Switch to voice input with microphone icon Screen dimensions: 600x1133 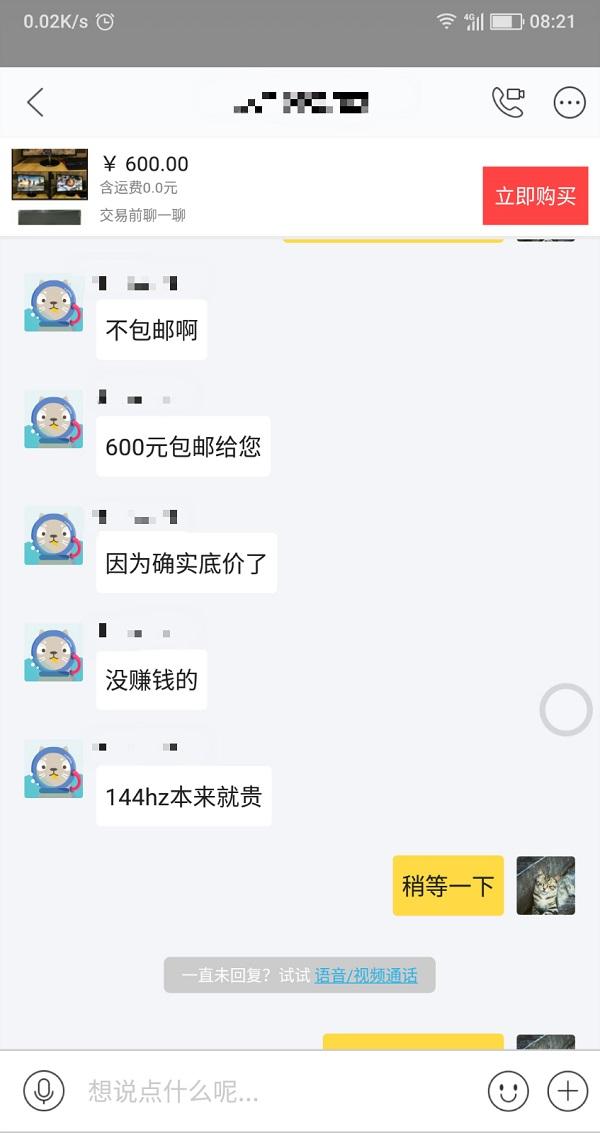(x=43, y=1090)
